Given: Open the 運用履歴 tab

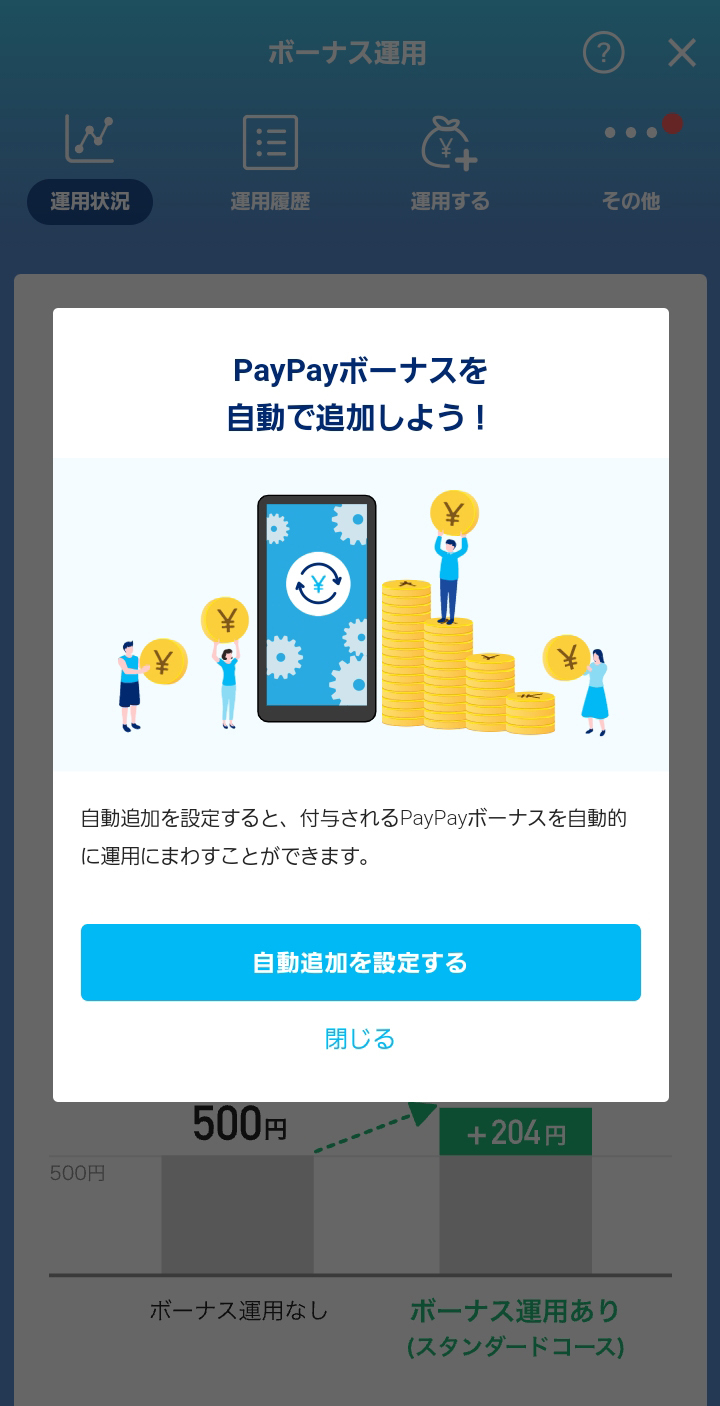Looking at the screenshot, I should tap(270, 165).
